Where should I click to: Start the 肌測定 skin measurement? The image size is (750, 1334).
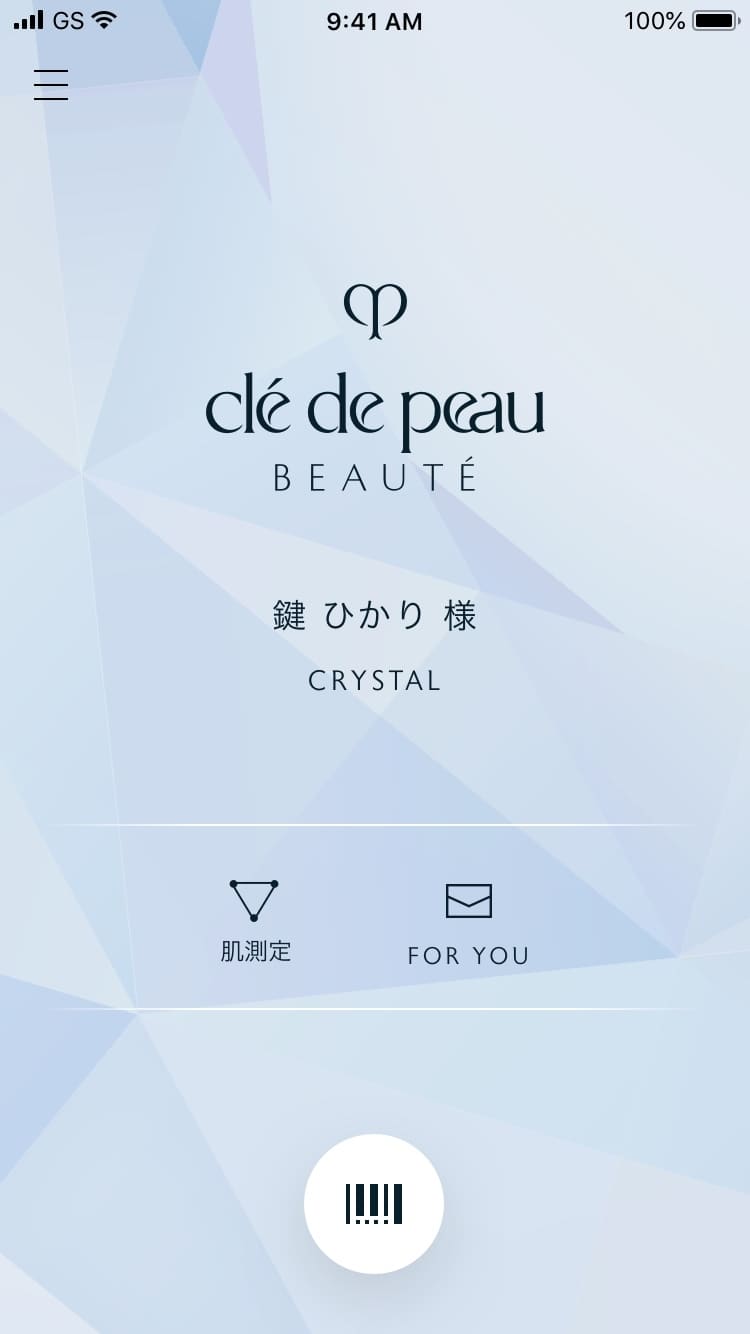255,920
